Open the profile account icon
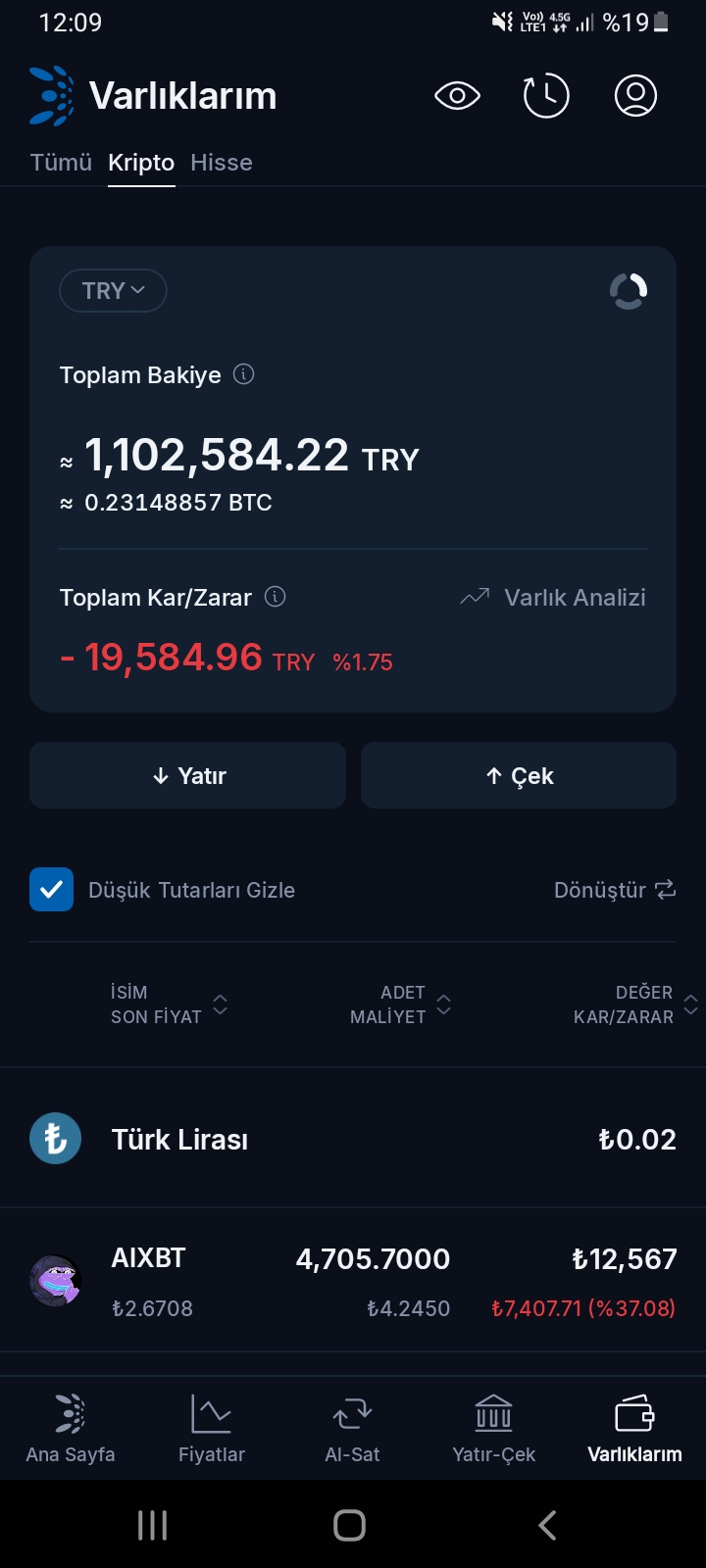 click(x=635, y=96)
